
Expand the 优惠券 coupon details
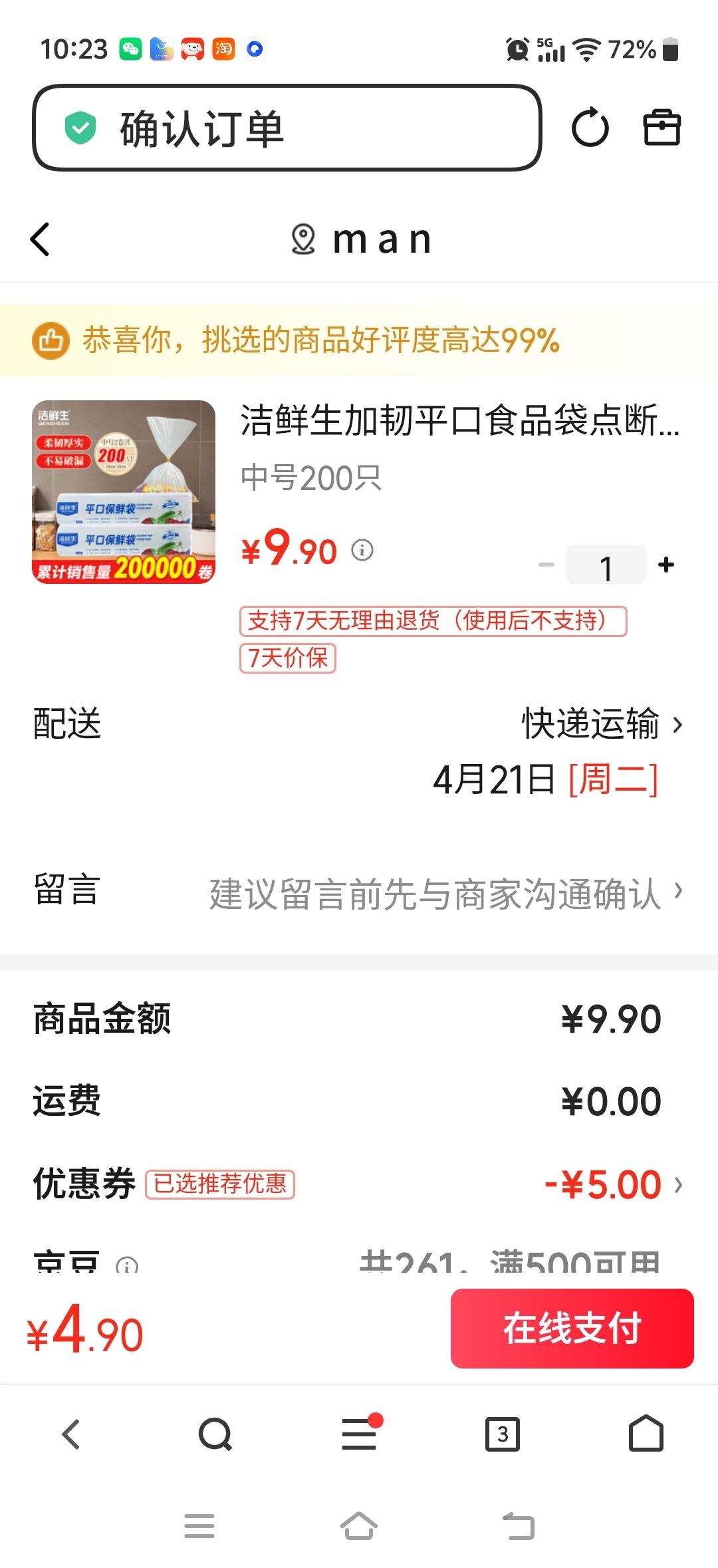tap(677, 1184)
